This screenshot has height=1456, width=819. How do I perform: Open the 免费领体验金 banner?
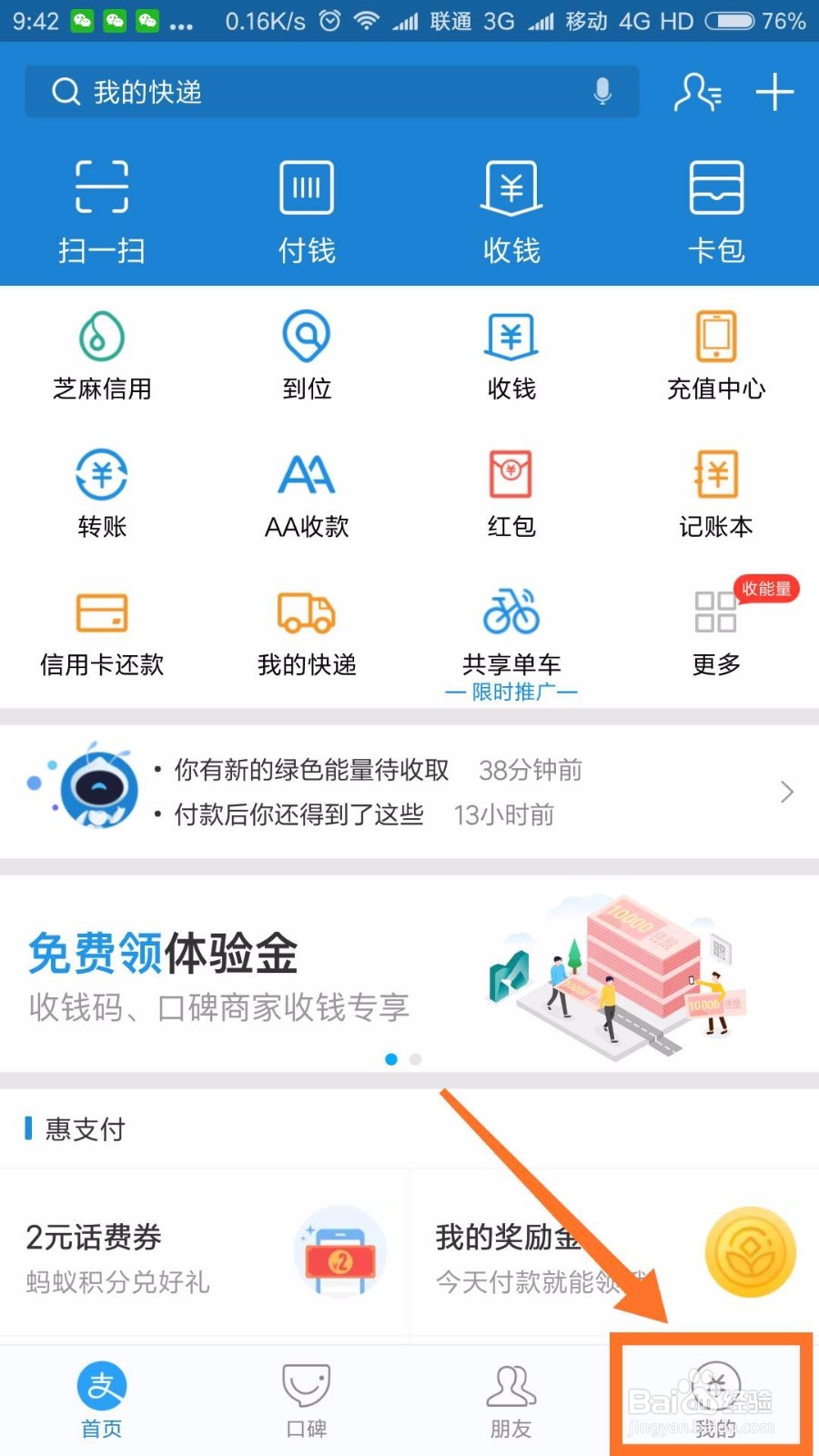coord(409,973)
